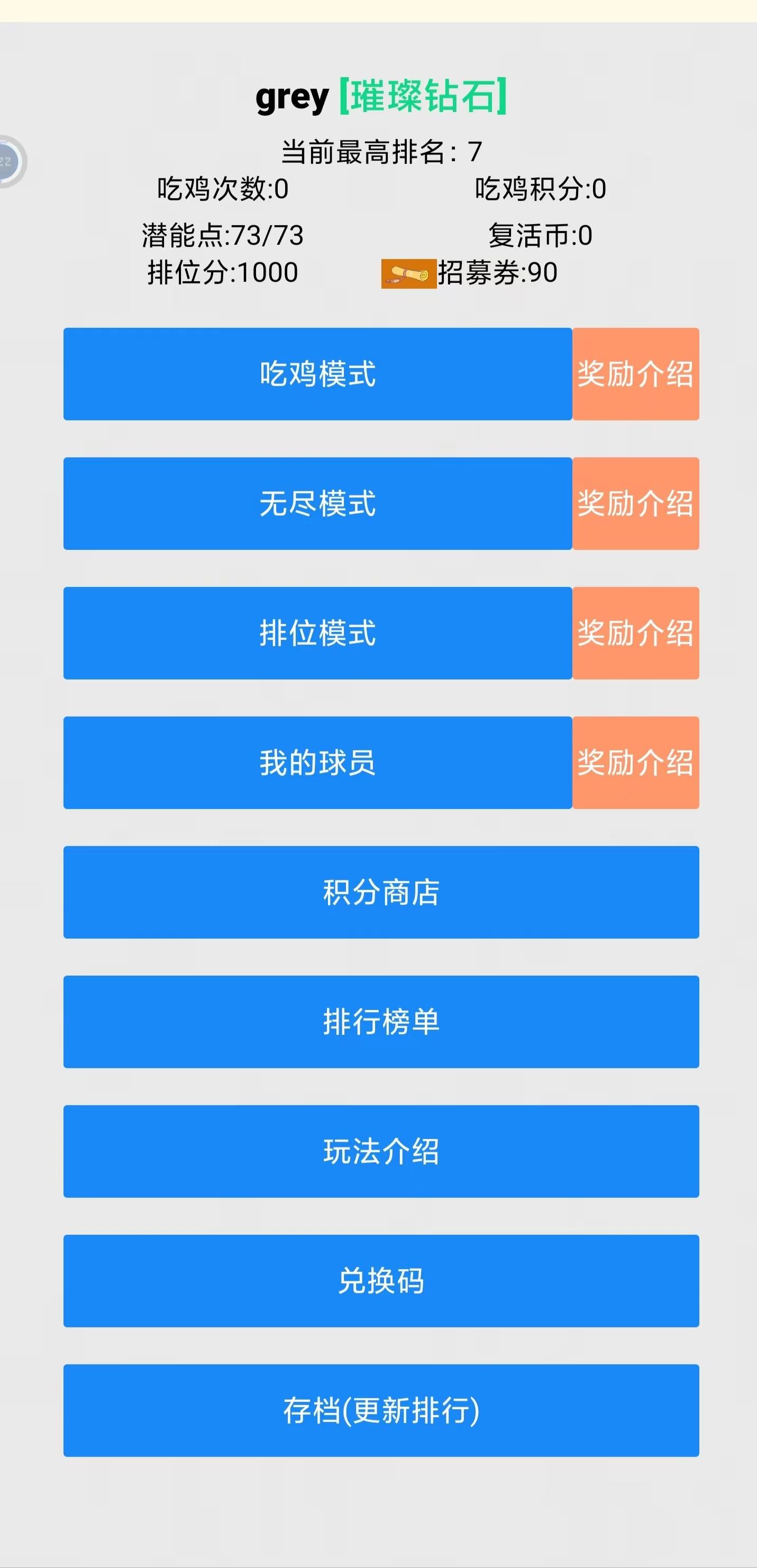This screenshot has height=1568, width=757.
Task: Open 奖励介绍 for 排位模式
Action: click(x=636, y=633)
